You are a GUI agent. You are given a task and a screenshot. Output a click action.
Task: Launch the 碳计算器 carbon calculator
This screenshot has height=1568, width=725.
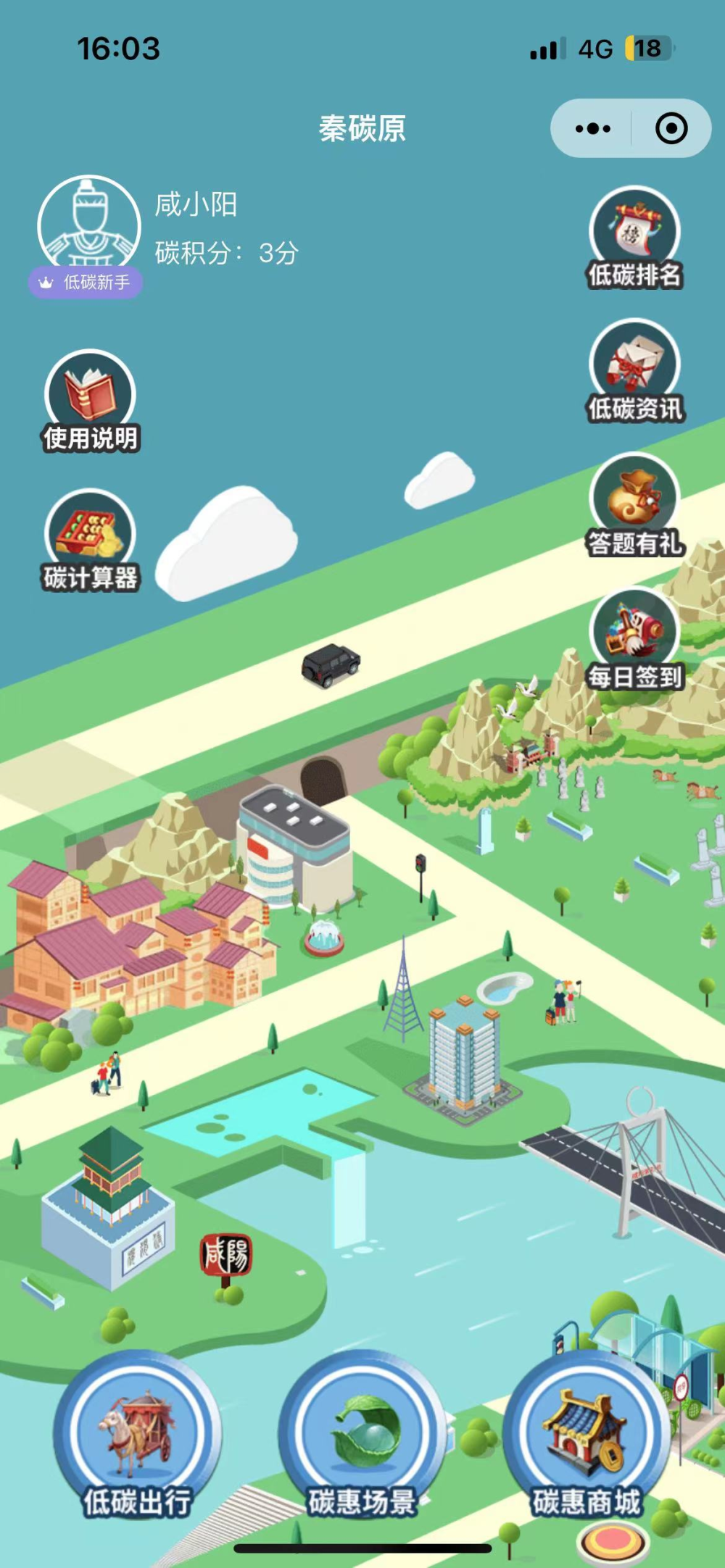tap(90, 540)
